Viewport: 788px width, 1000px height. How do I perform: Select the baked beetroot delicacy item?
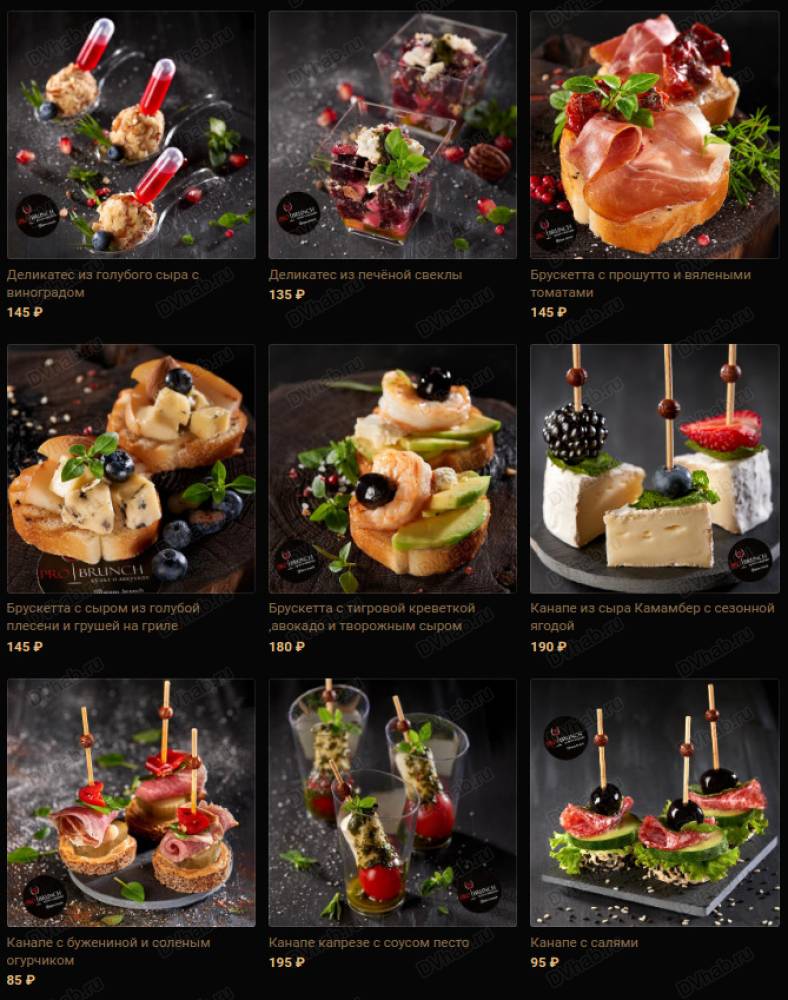coord(392,136)
